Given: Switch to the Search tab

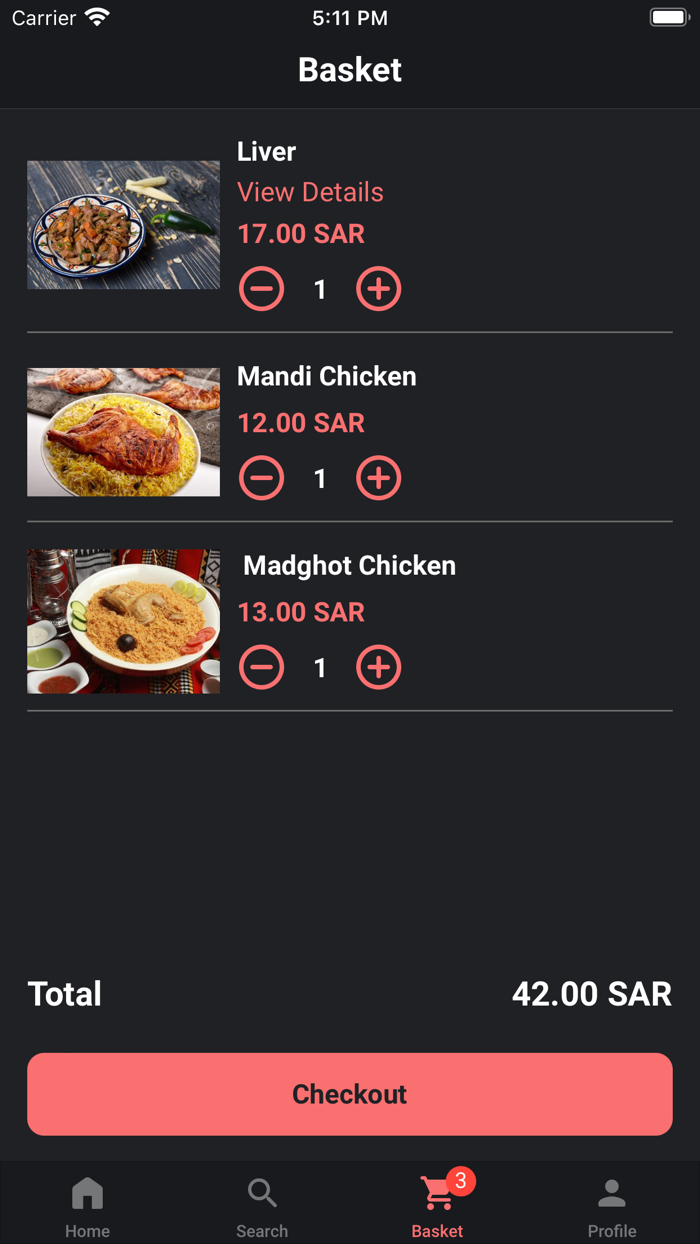Looking at the screenshot, I should [262, 1204].
